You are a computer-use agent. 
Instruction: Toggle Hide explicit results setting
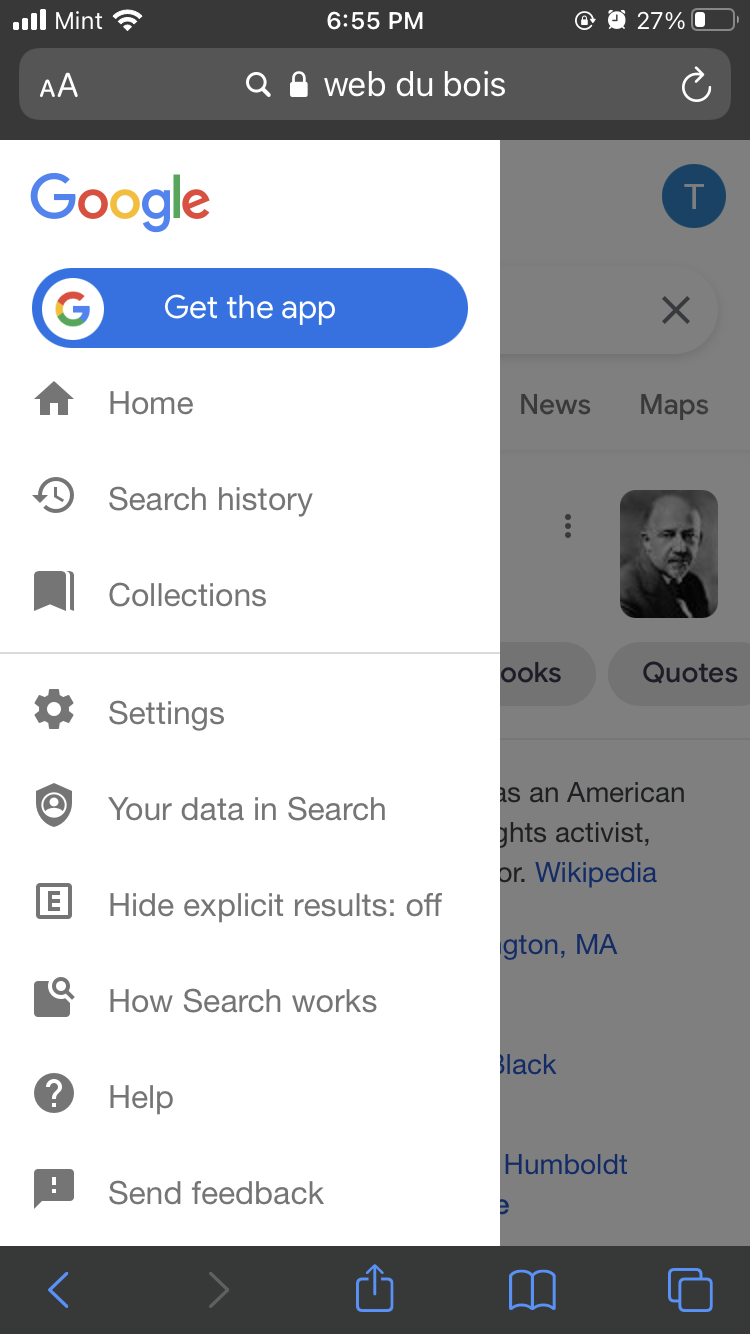point(250,905)
